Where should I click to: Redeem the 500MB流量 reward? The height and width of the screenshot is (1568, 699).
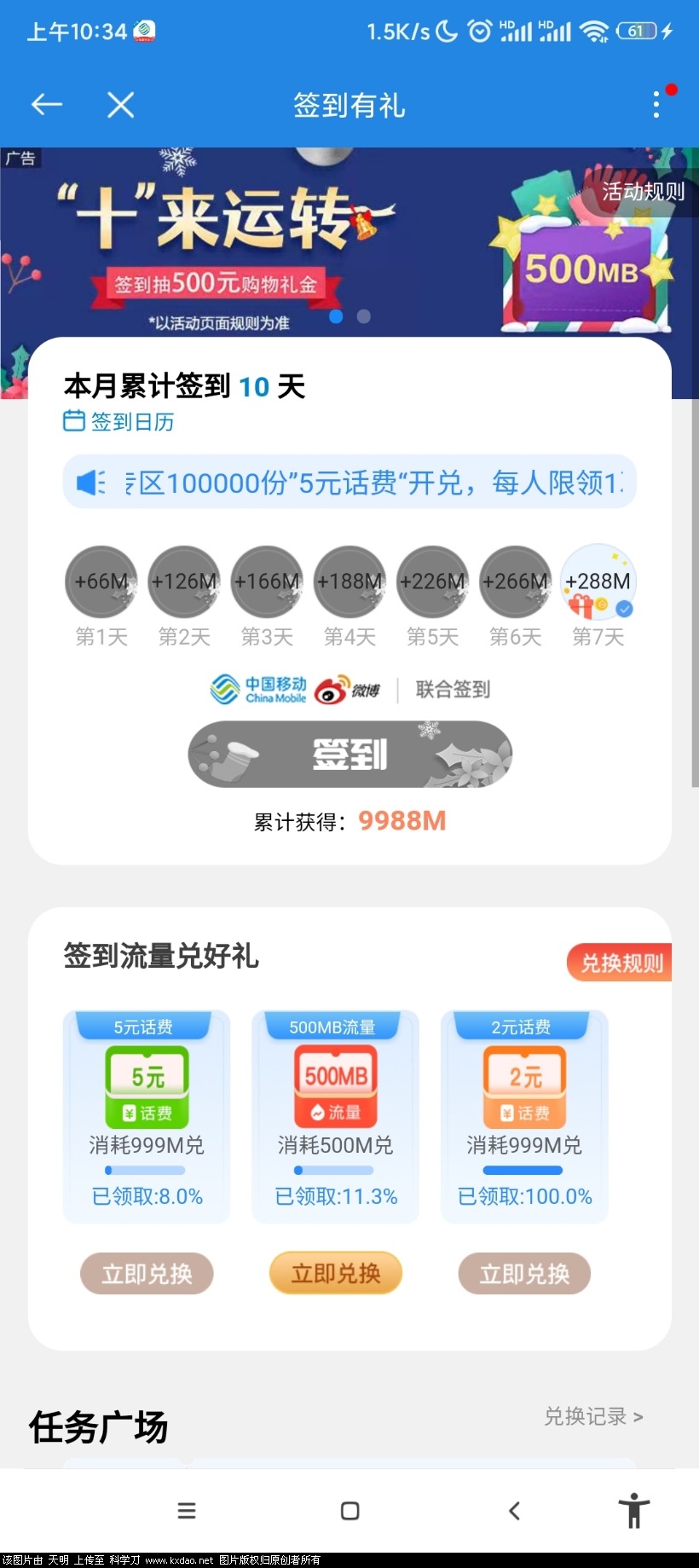[335, 1274]
